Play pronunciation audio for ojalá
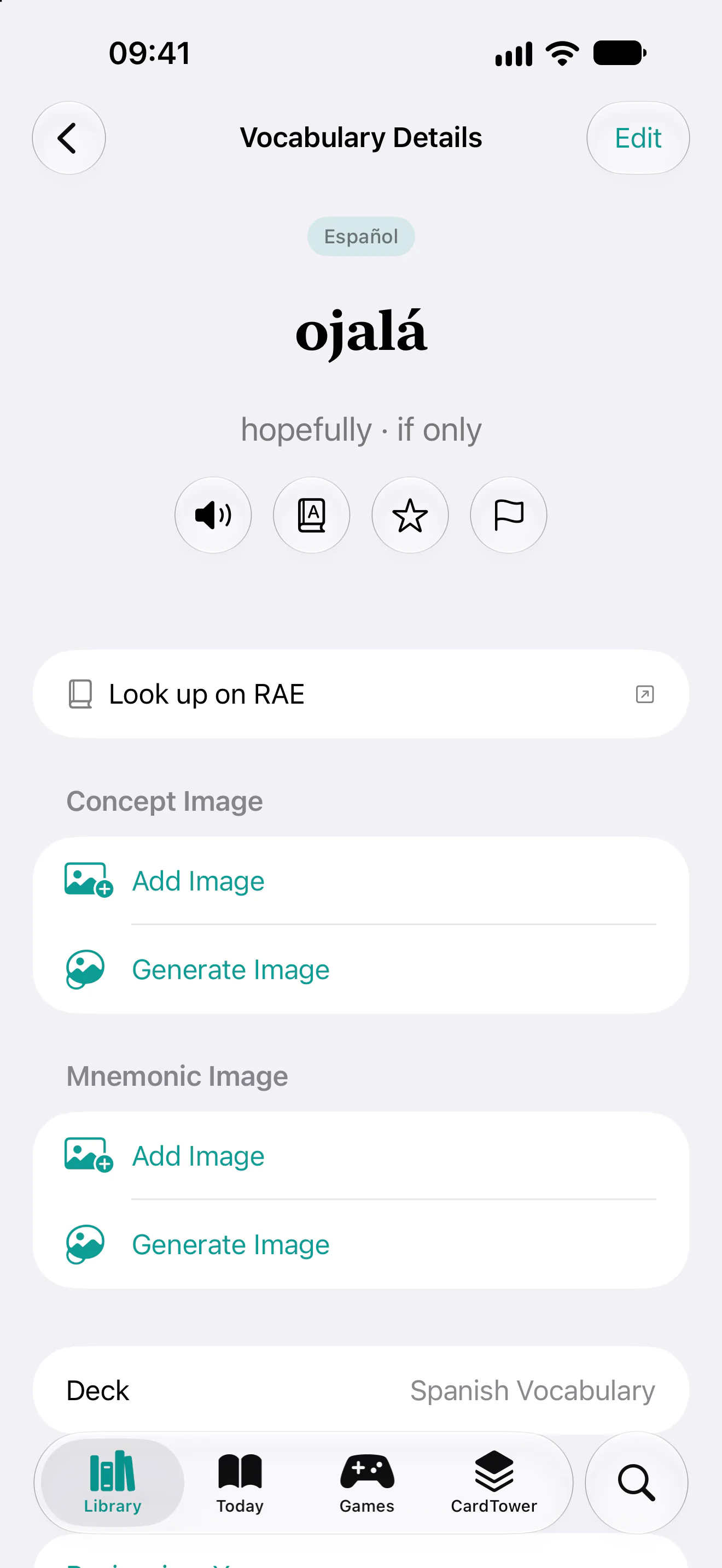The height and width of the screenshot is (1568, 722). click(213, 515)
